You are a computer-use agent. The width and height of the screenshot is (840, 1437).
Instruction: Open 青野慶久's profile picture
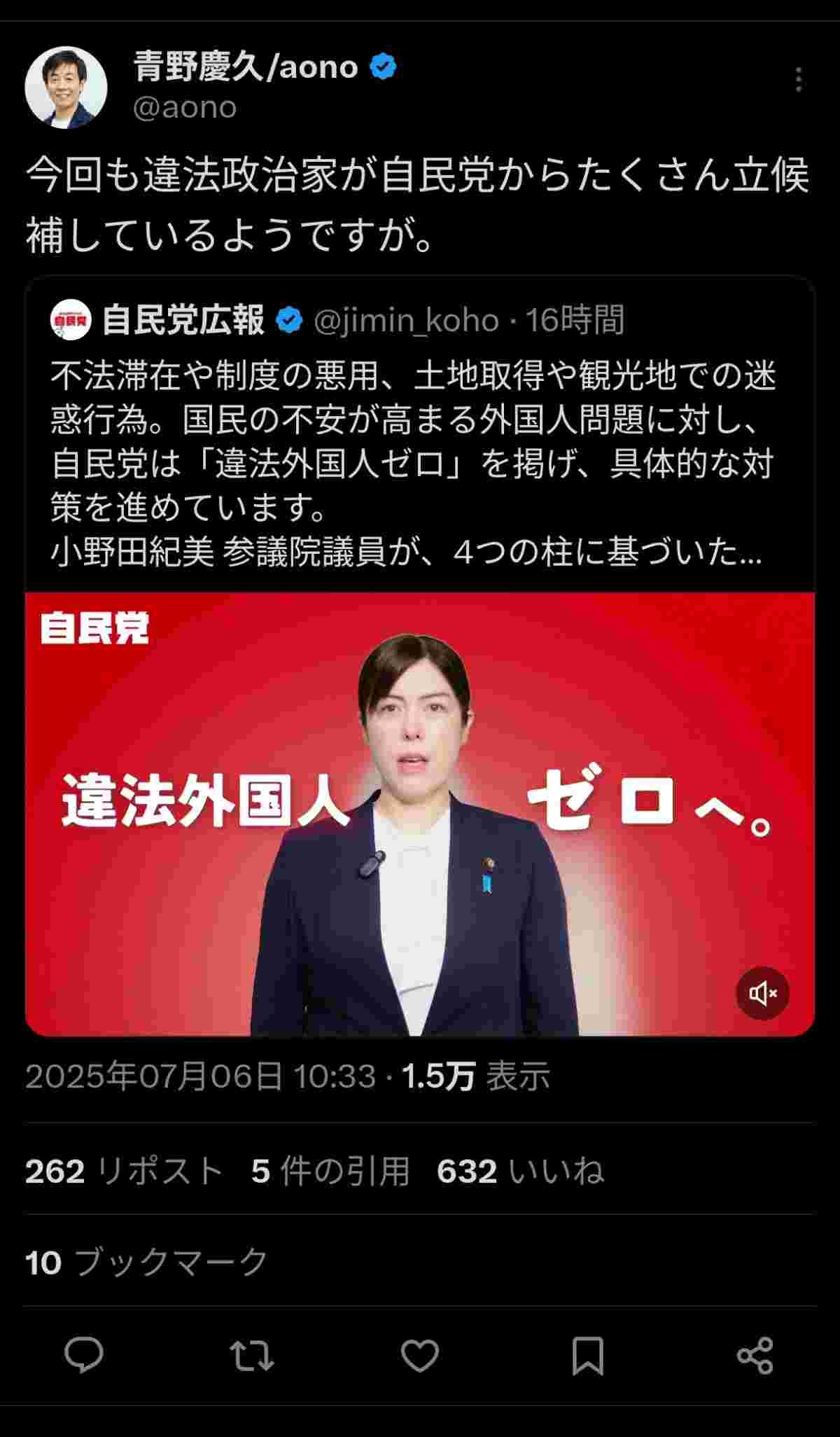(x=66, y=87)
